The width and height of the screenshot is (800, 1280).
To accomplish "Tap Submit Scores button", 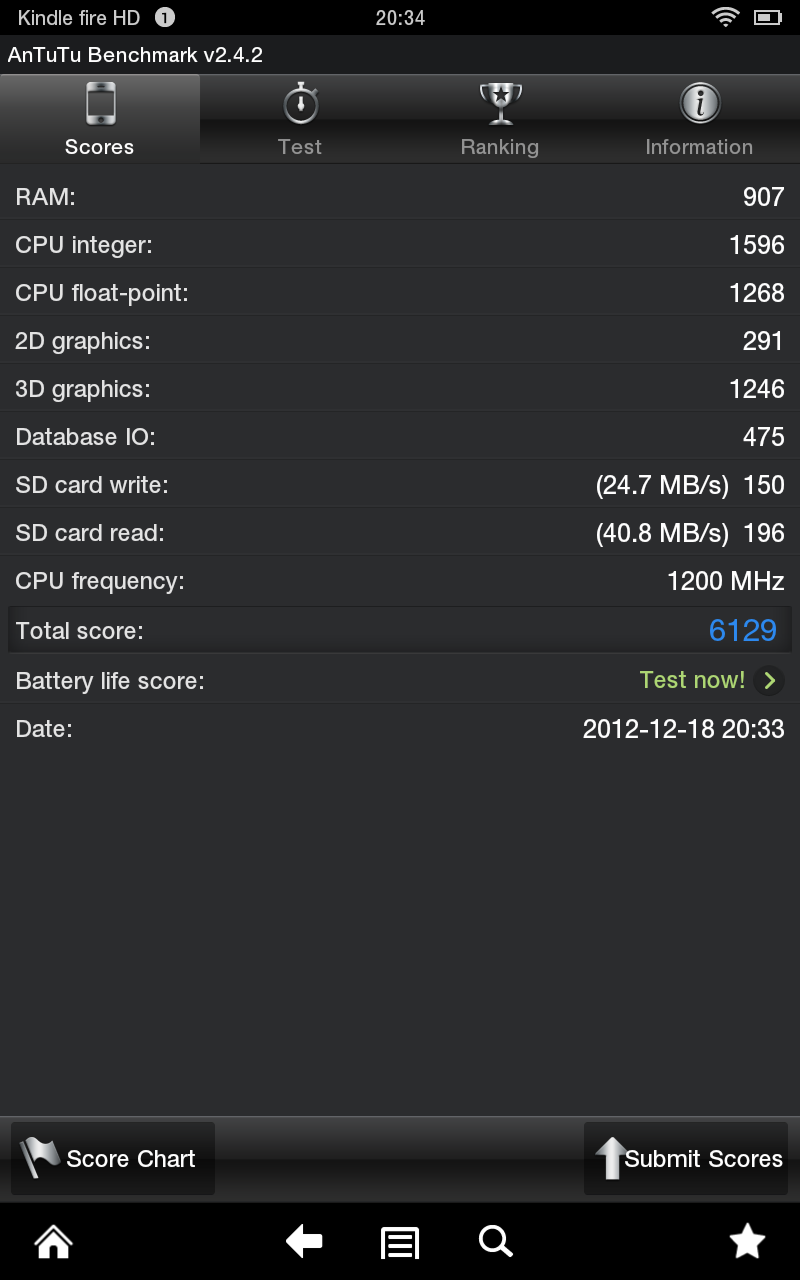I will pos(686,1159).
